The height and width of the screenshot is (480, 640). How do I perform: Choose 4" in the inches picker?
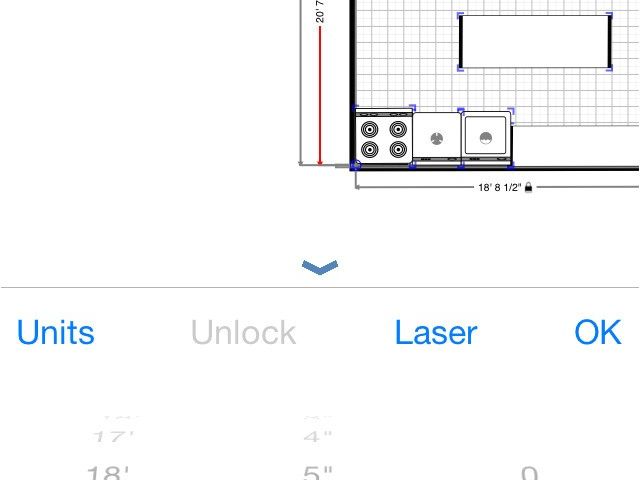pos(317,437)
